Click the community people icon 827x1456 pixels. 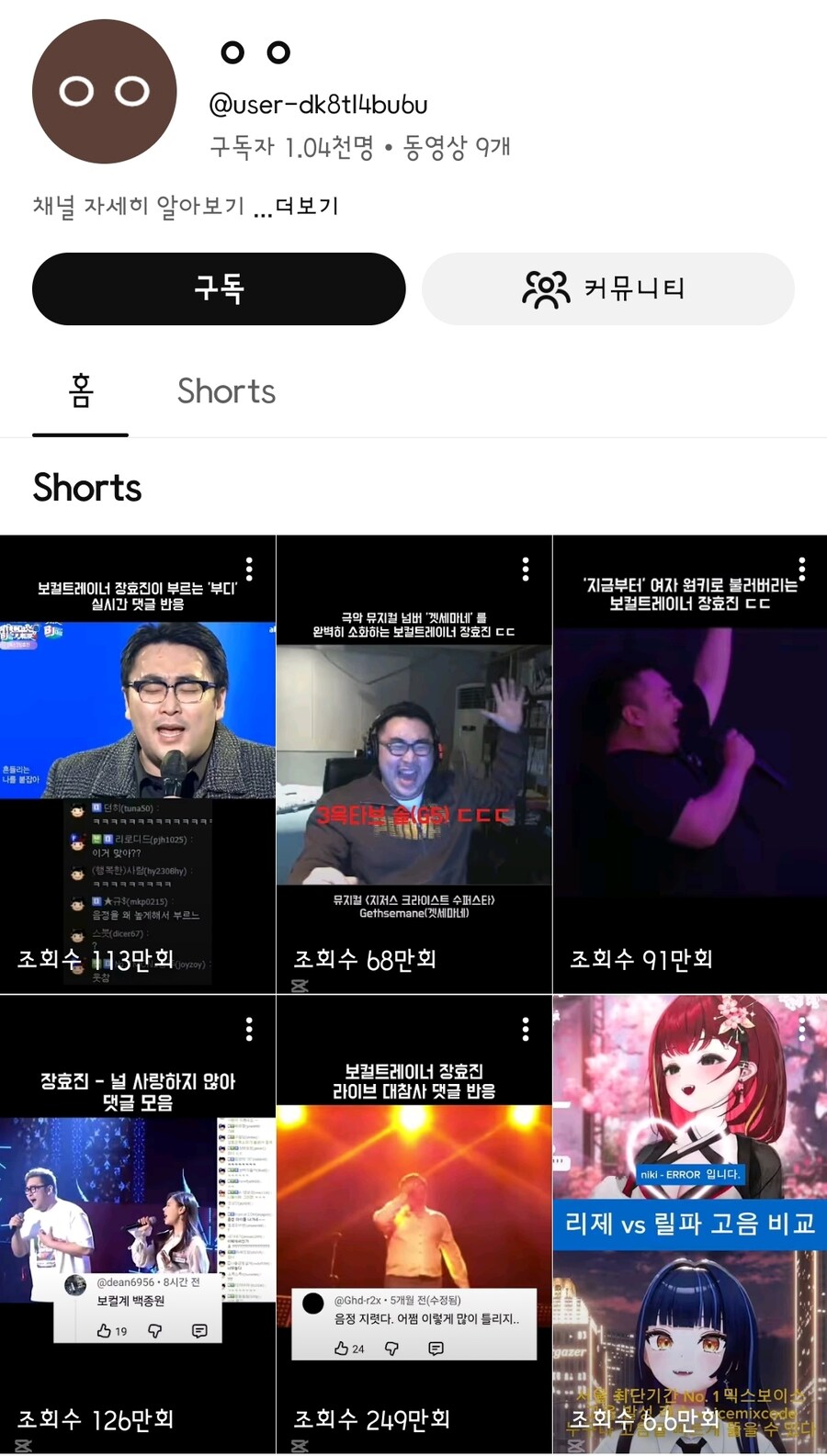[546, 288]
